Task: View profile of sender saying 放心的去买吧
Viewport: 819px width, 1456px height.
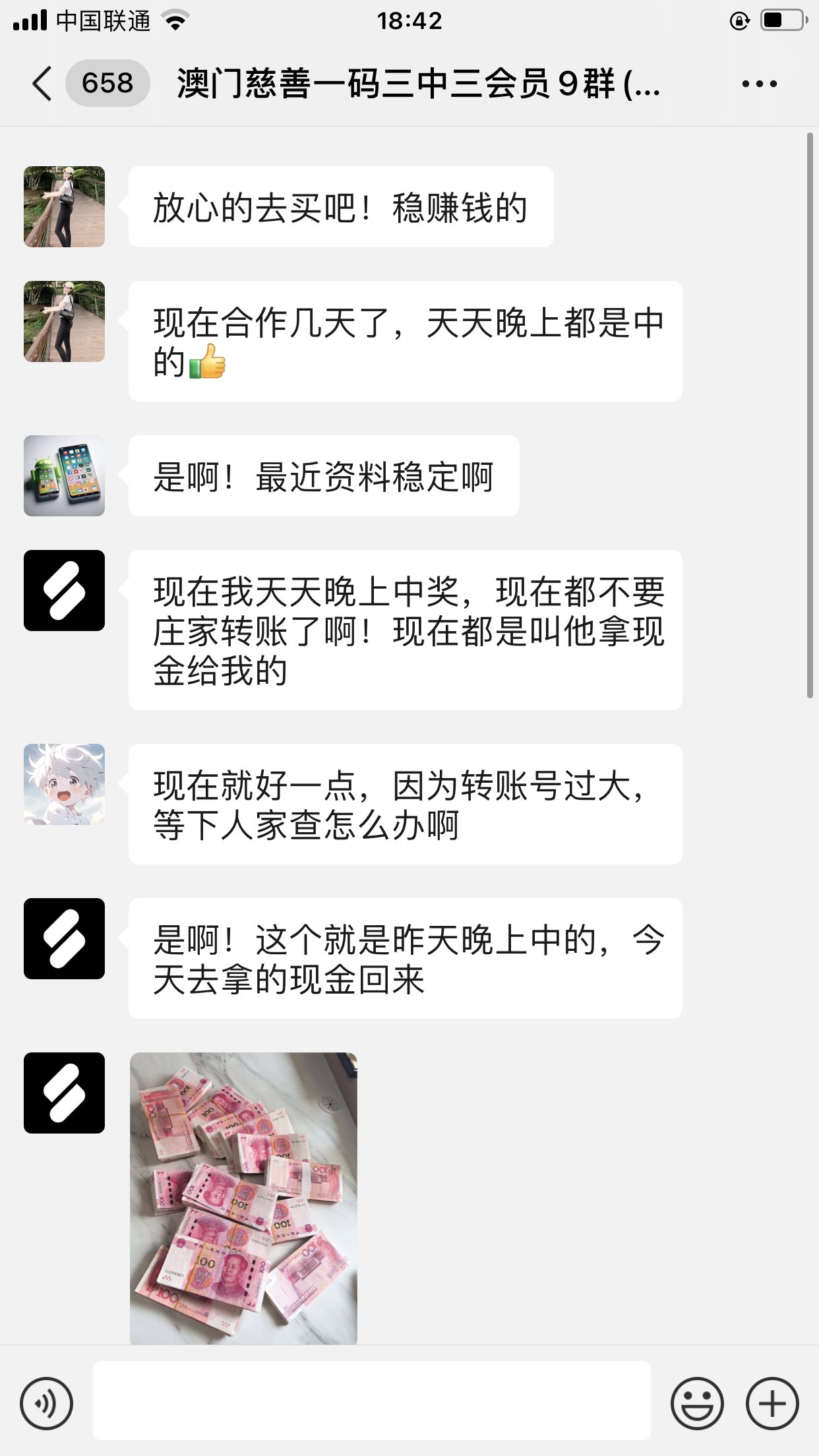Action: 64,207
